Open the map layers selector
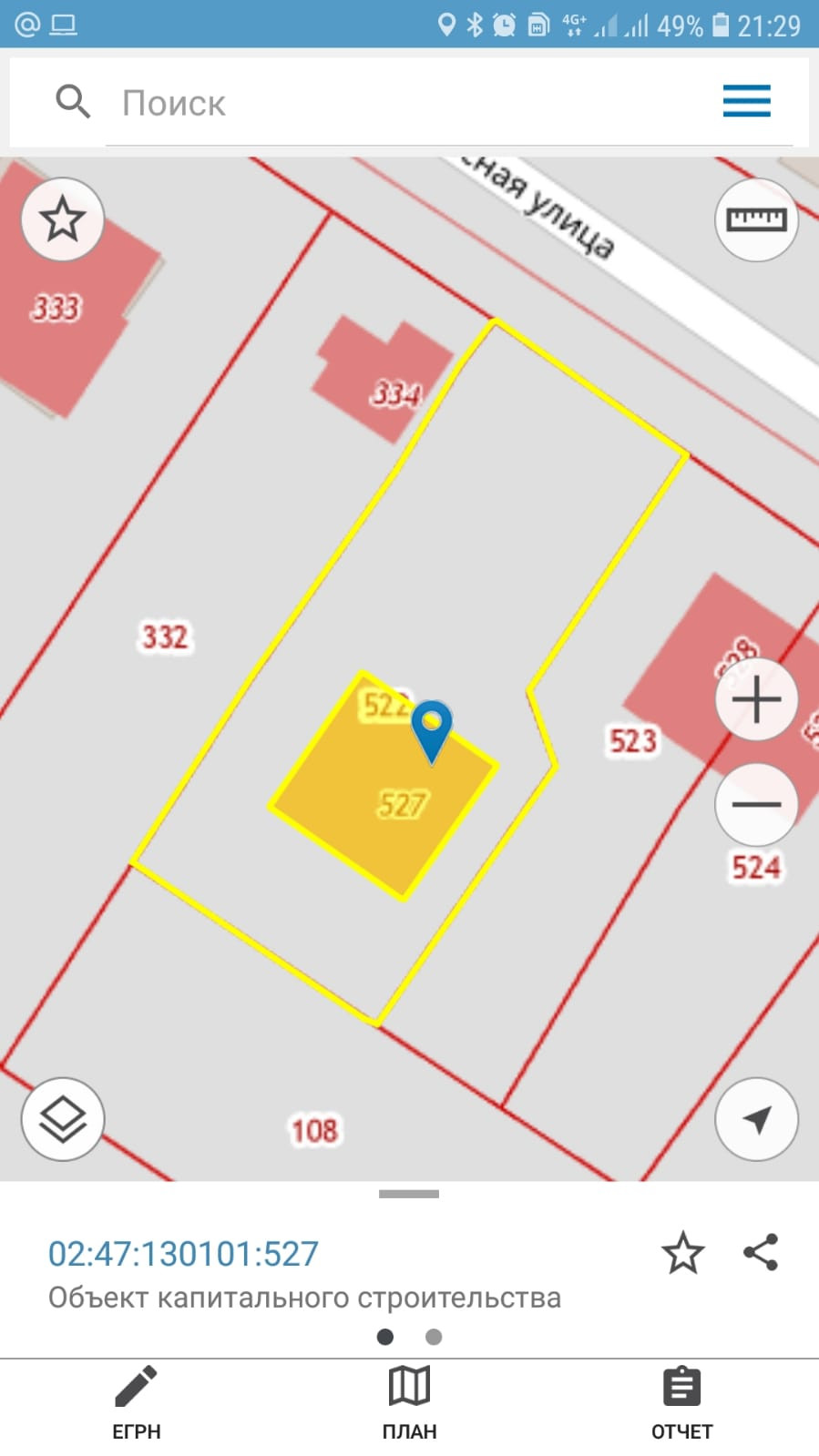819x1456 pixels. click(62, 1119)
